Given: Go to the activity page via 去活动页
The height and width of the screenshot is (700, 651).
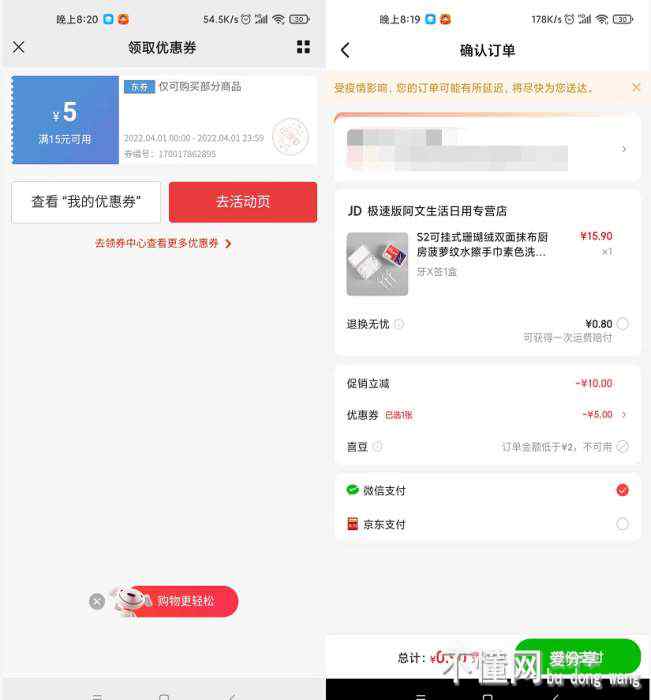Looking at the screenshot, I should 243,202.
